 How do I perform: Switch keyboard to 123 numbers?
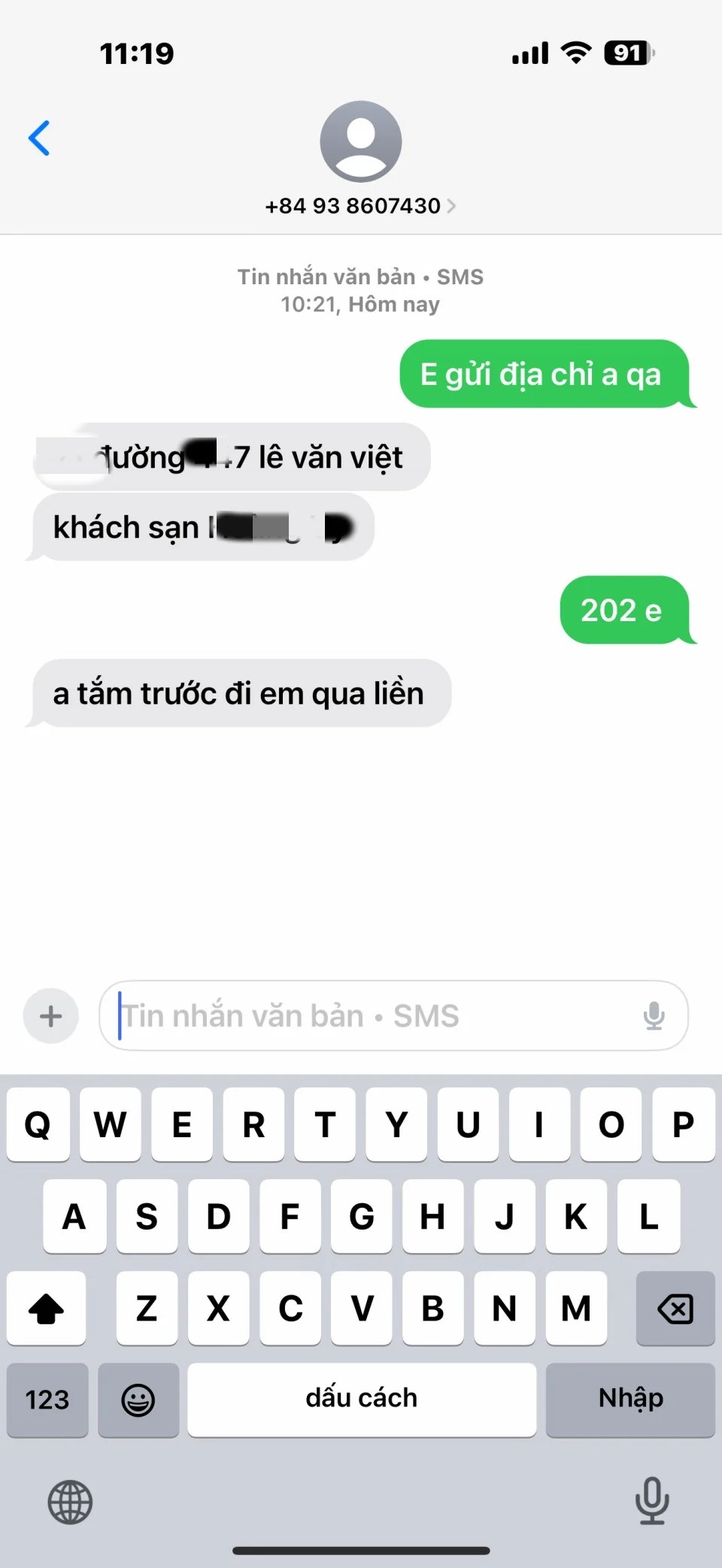point(47,1400)
